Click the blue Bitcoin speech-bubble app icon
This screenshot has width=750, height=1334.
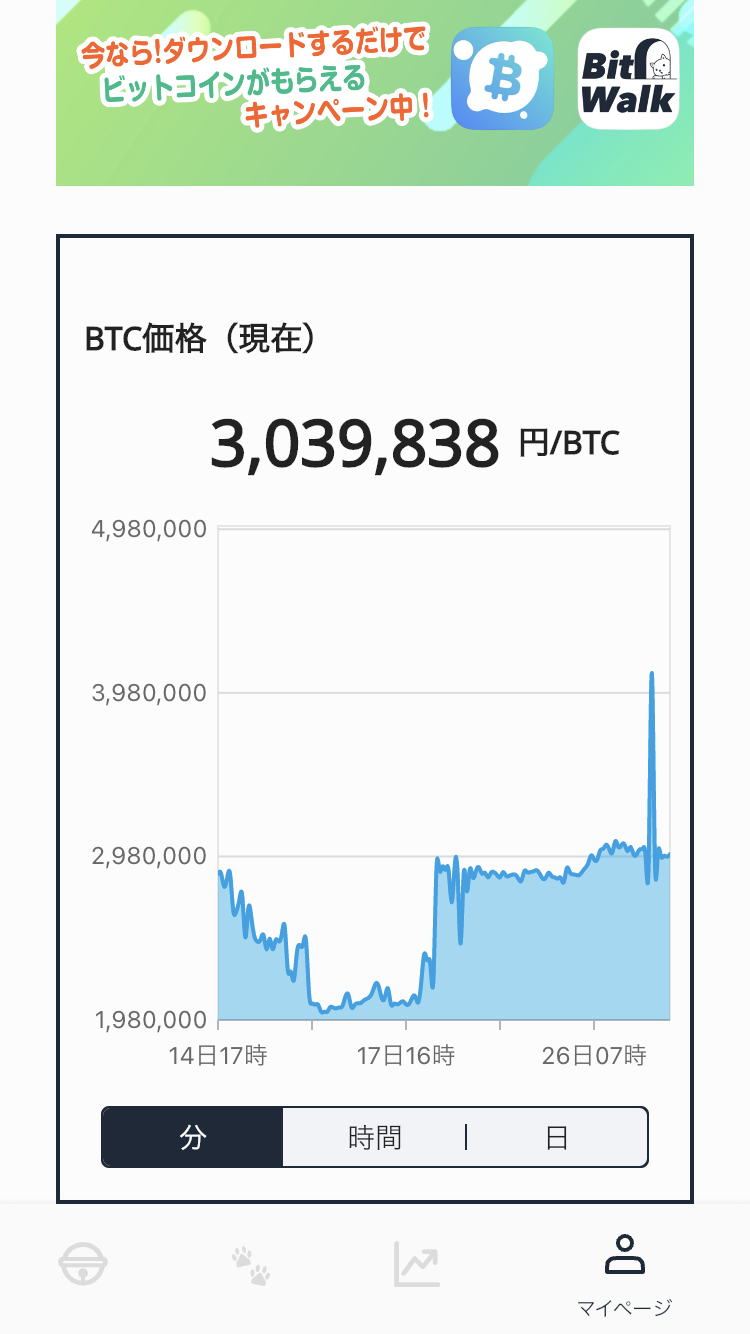(x=503, y=76)
